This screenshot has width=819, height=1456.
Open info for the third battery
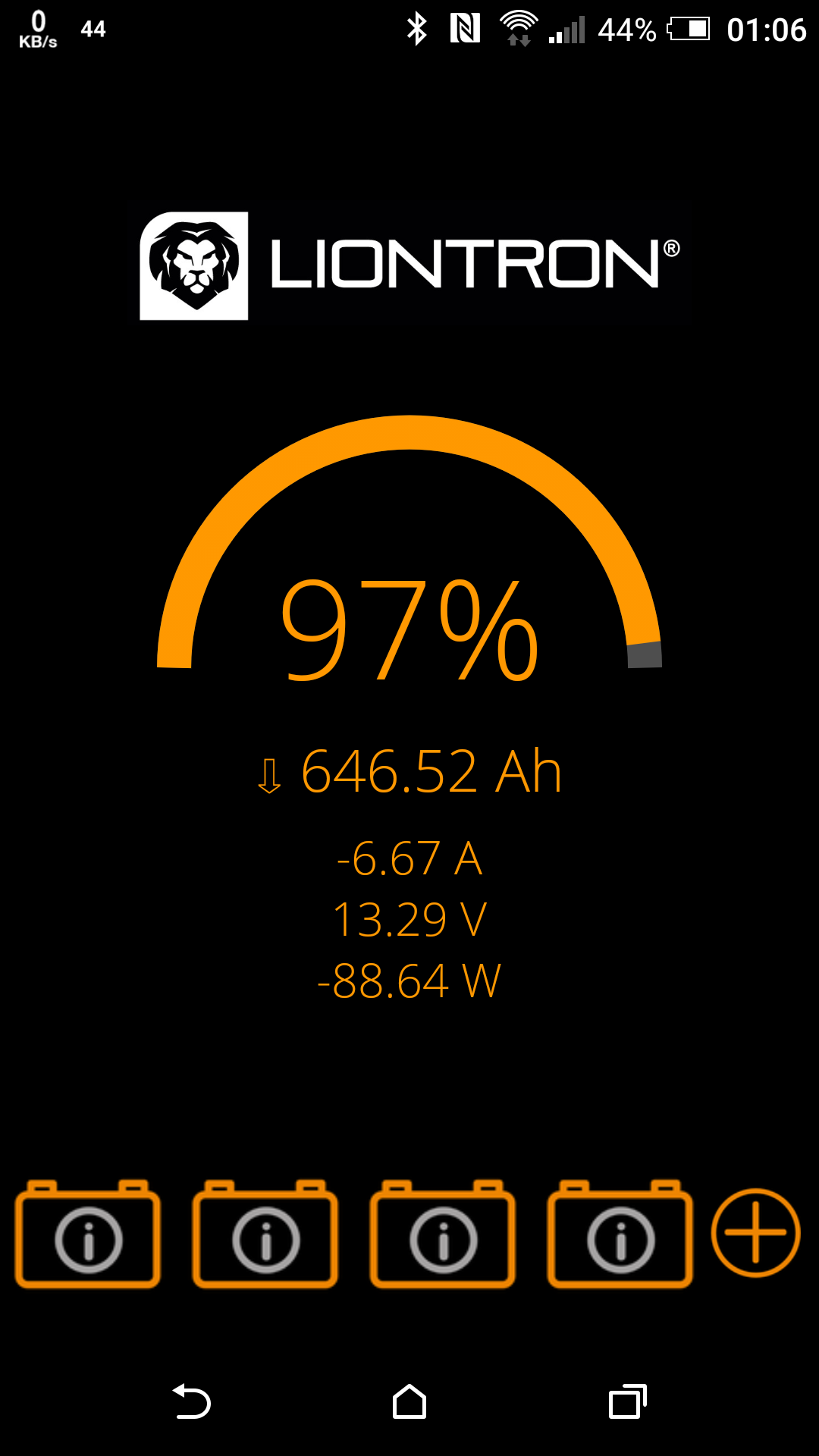click(x=443, y=1235)
